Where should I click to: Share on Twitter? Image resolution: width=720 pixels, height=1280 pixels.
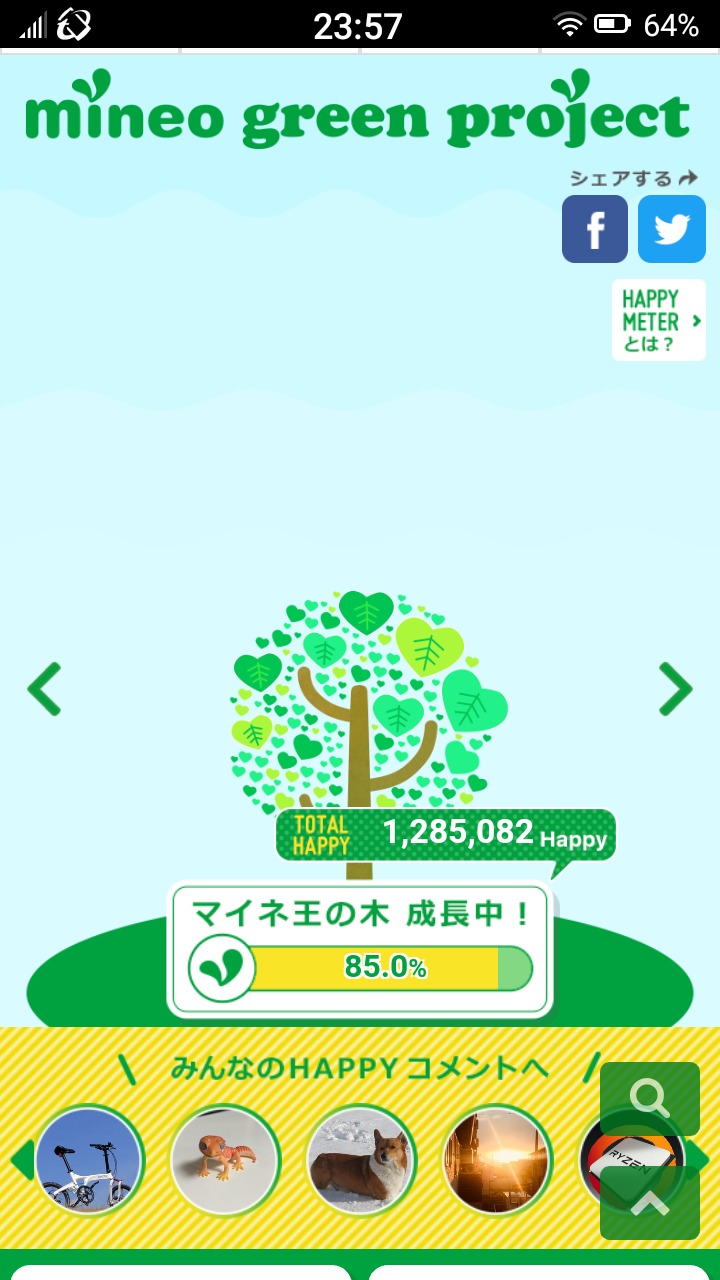(x=672, y=229)
